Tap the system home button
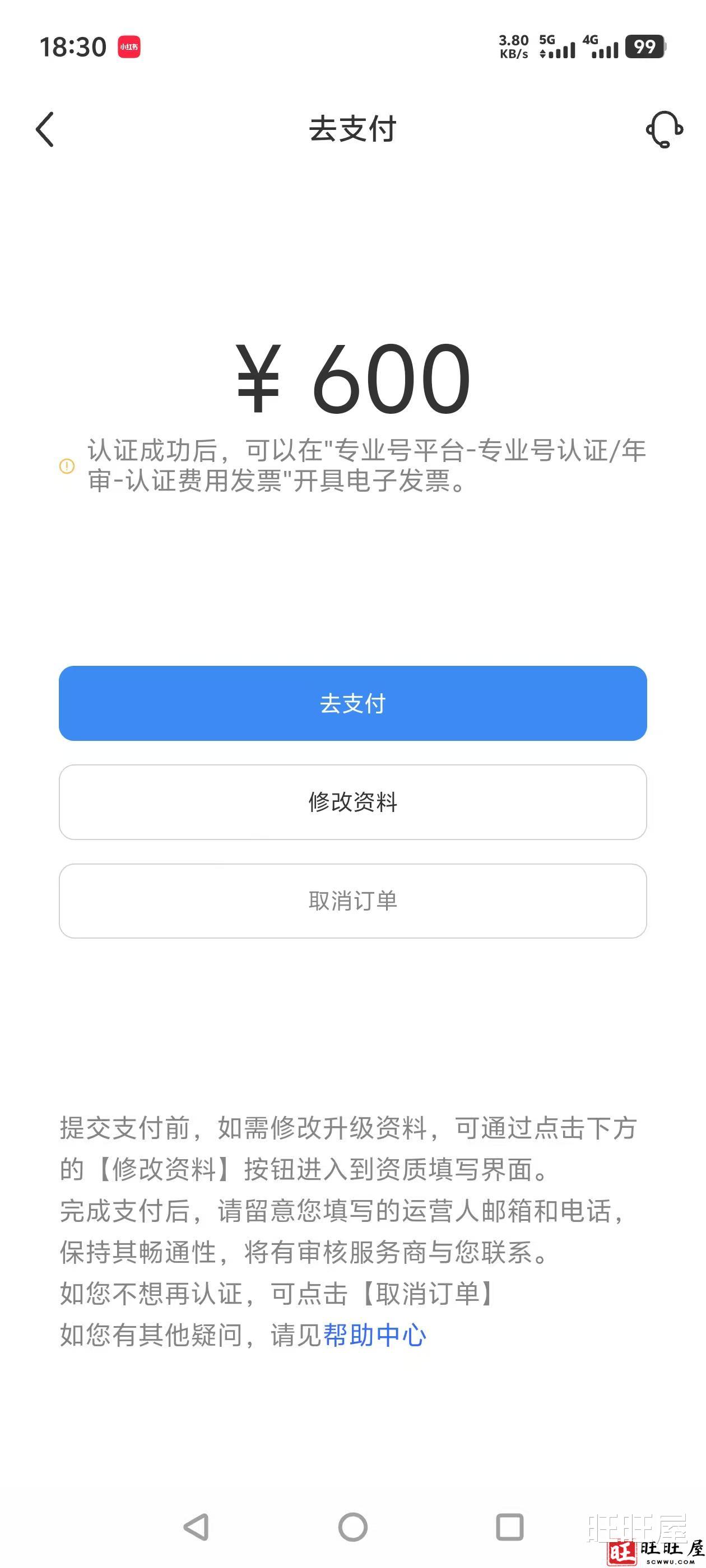The height and width of the screenshot is (1568, 706). [x=352, y=1526]
